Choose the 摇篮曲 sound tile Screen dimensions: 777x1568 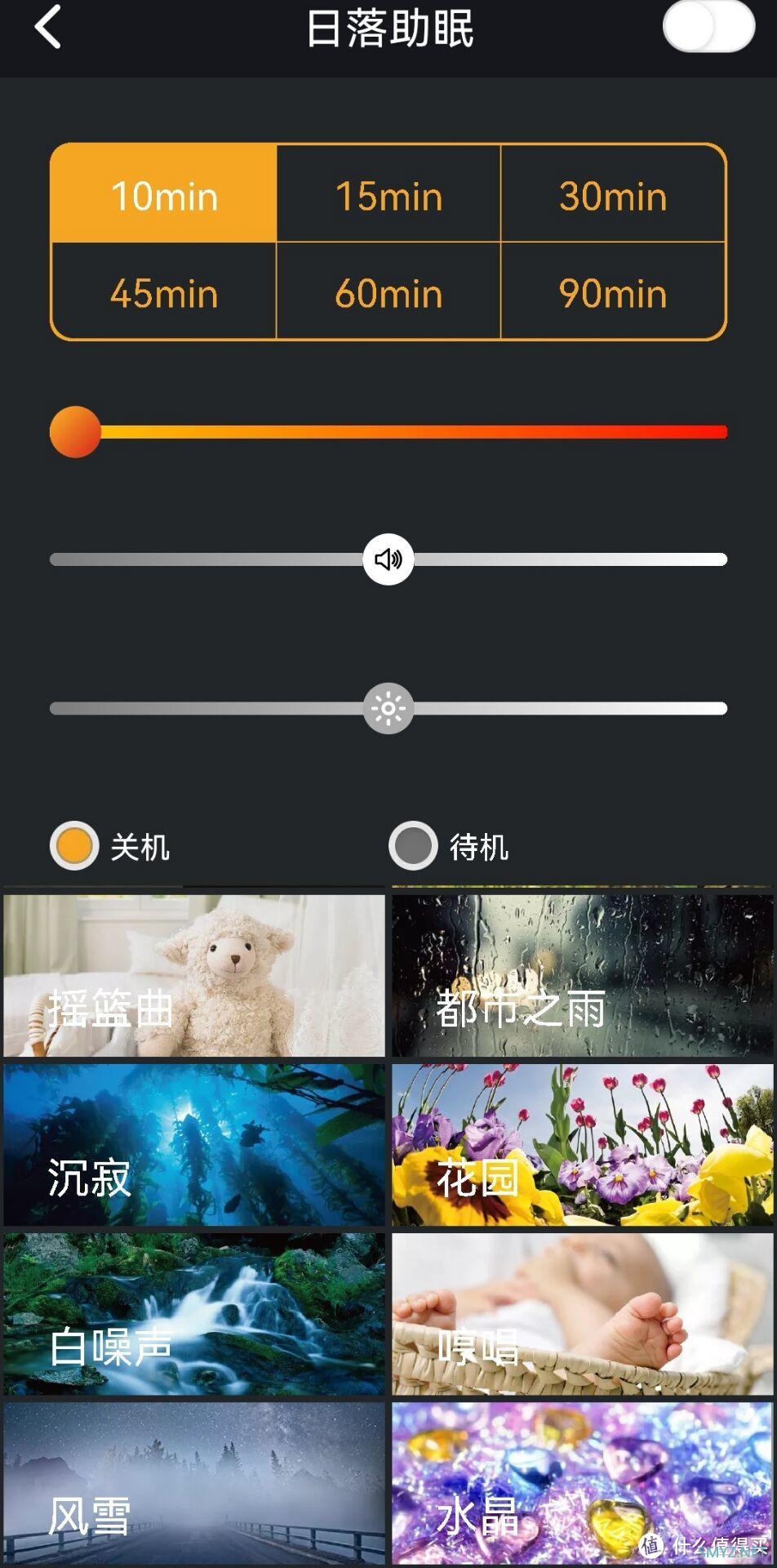(x=194, y=975)
